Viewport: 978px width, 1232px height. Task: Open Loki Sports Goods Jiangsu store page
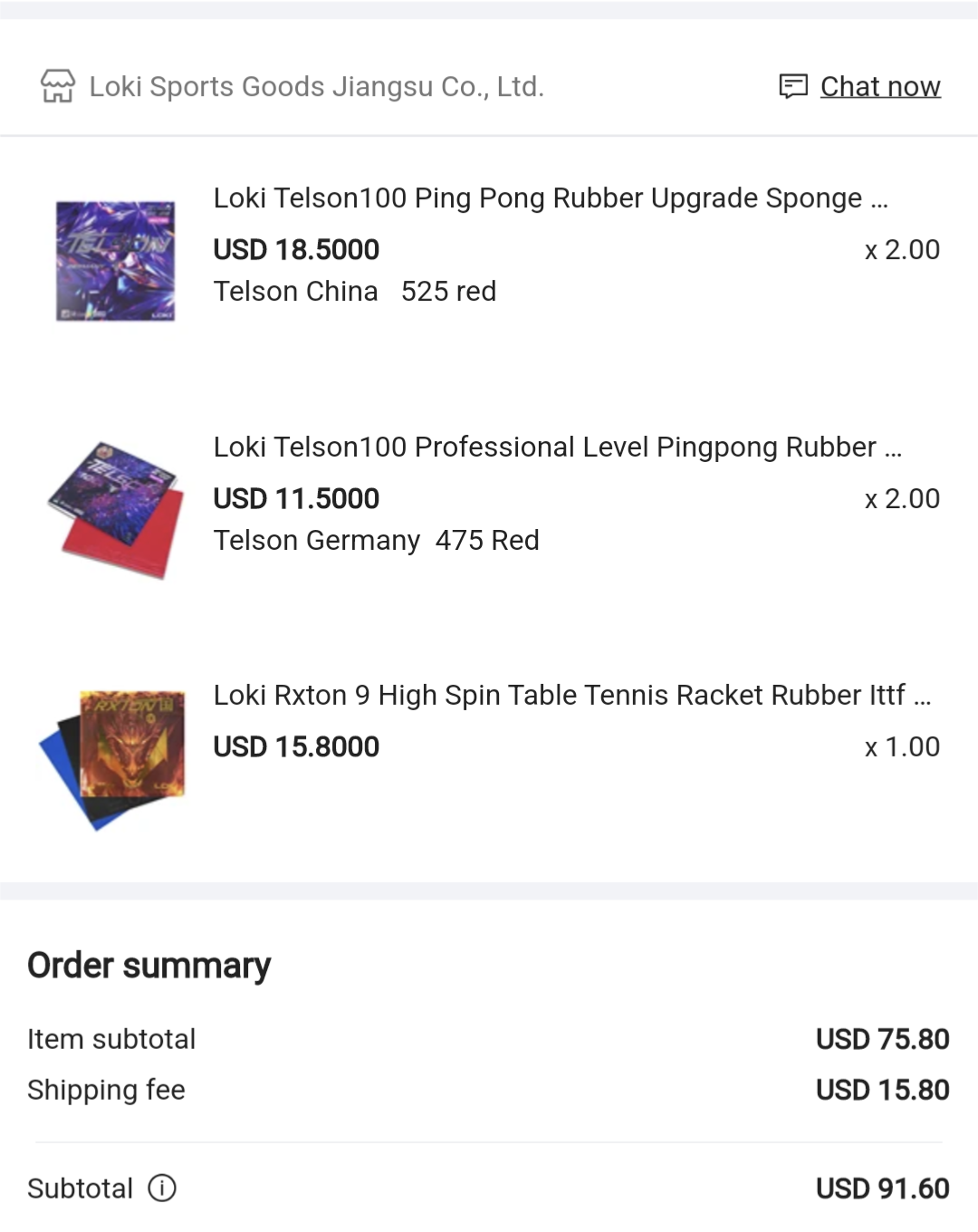coord(292,86)
